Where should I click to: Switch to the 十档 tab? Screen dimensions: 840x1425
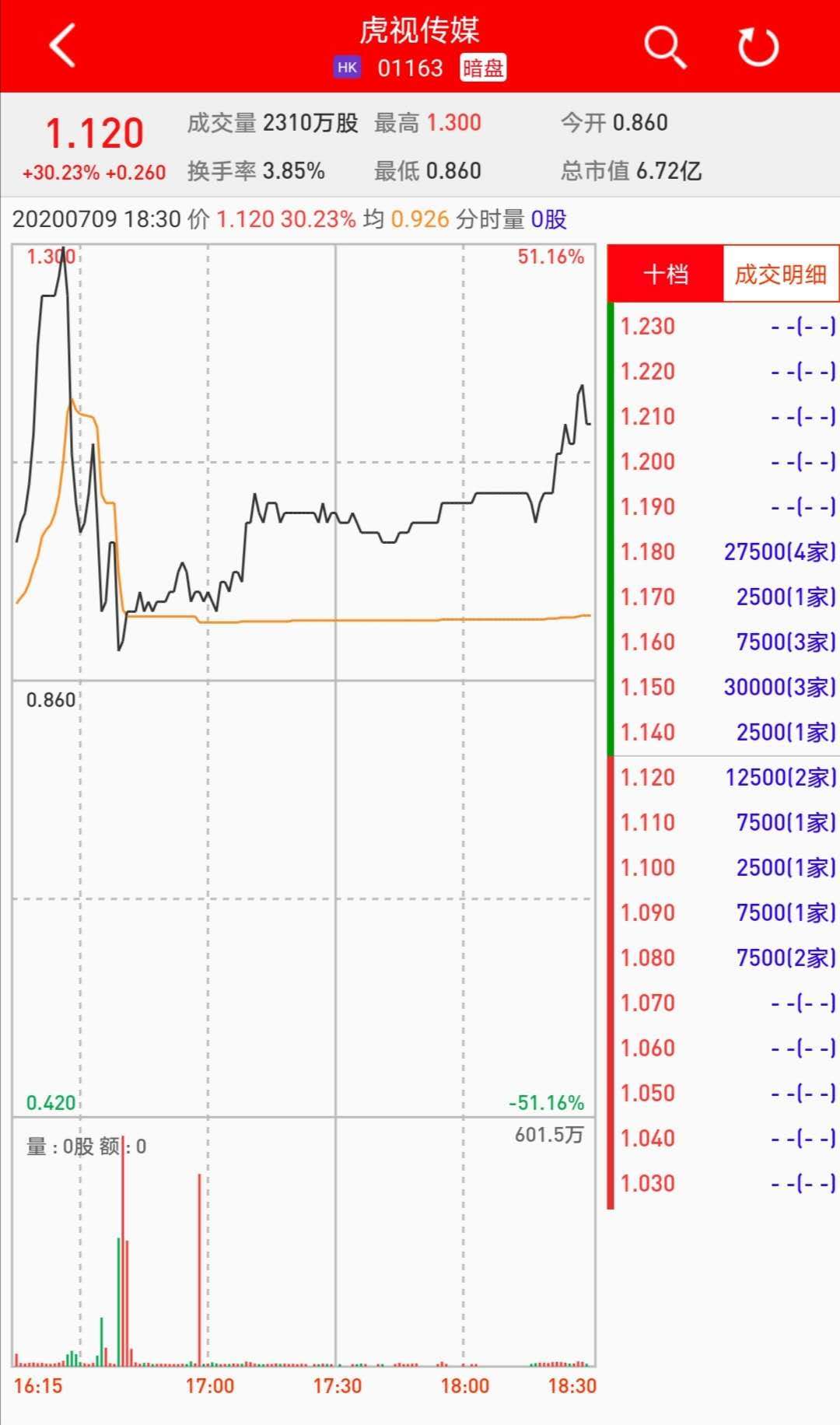coord(666,274)
